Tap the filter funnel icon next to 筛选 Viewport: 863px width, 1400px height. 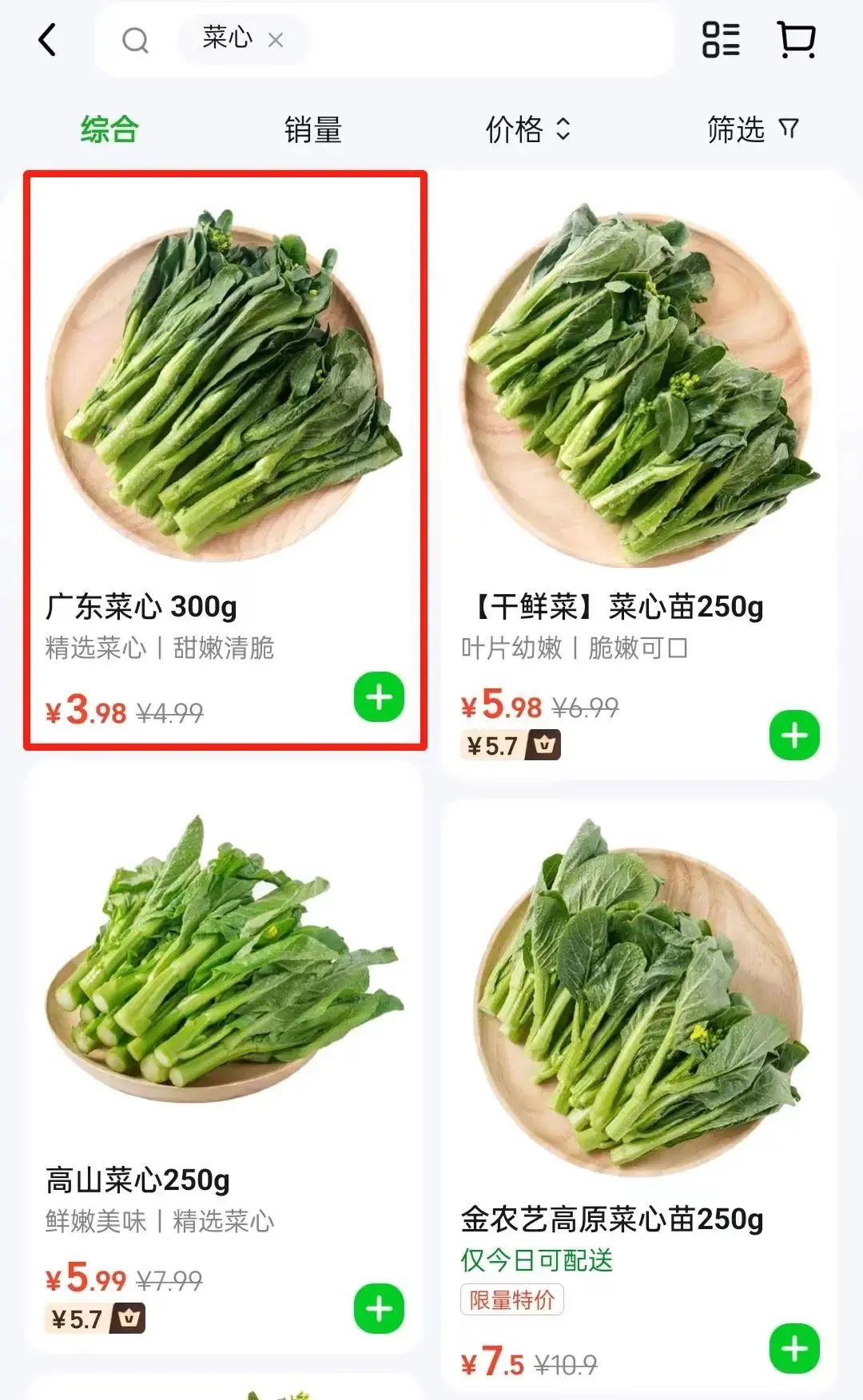pos(789,129)
